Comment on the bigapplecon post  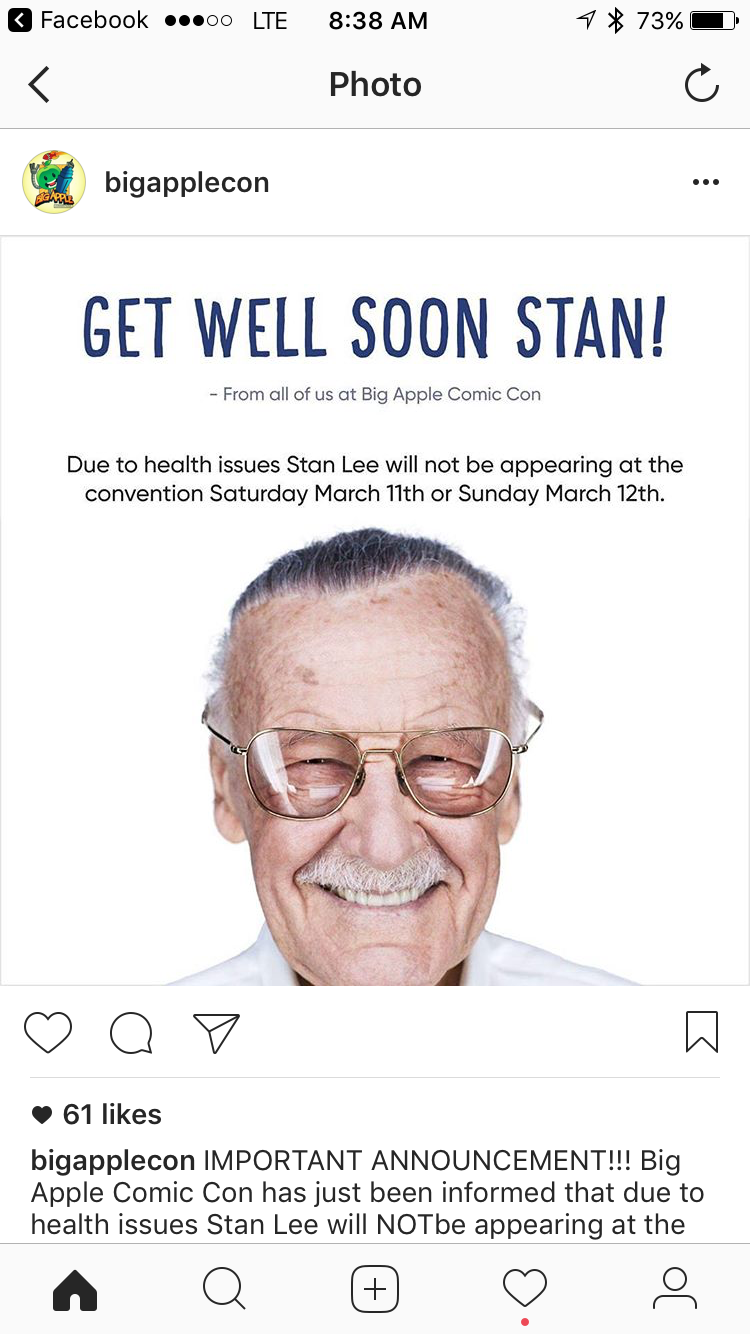pos(131,1033)
